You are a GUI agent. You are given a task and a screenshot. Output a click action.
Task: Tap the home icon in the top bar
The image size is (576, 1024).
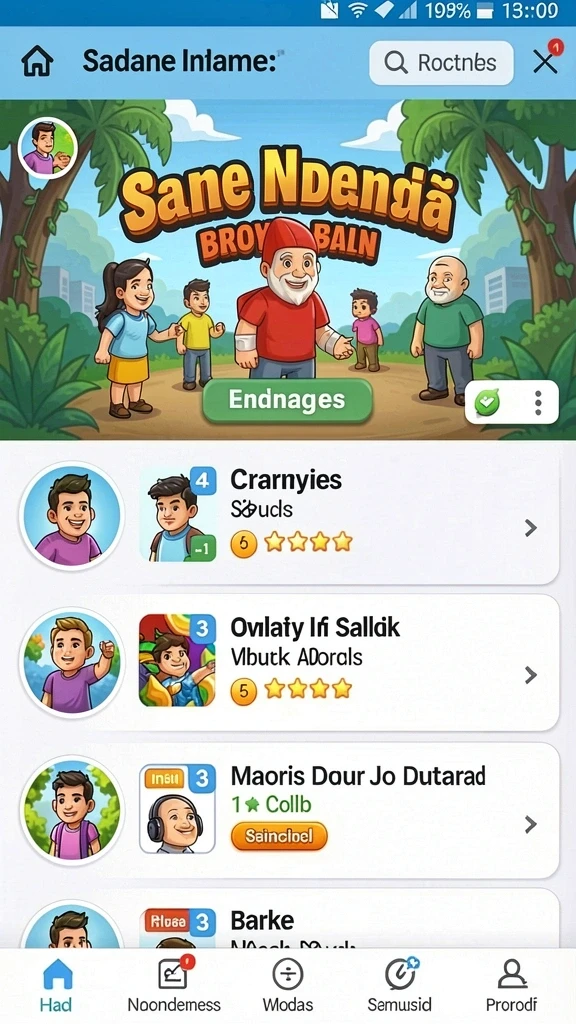37,63
